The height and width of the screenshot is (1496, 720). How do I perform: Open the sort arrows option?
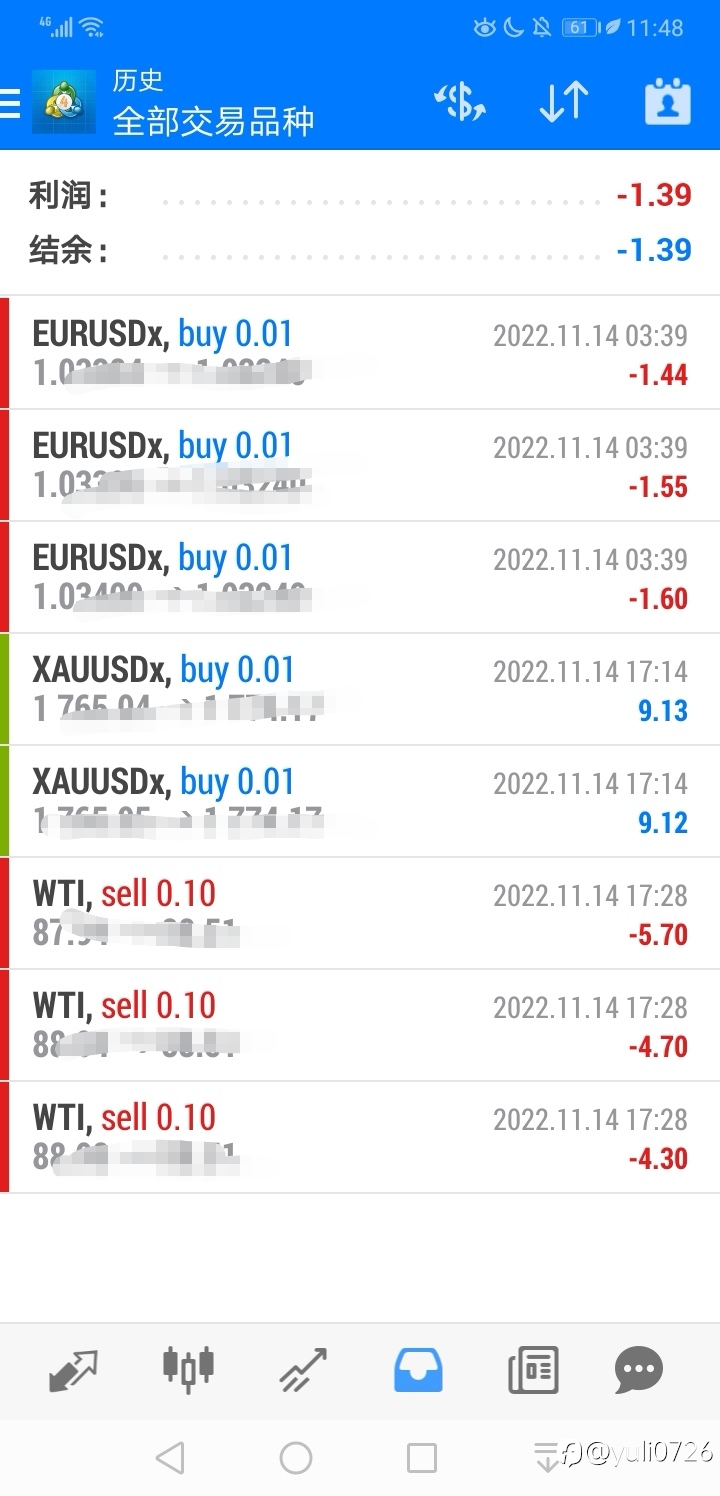[564, 102]
